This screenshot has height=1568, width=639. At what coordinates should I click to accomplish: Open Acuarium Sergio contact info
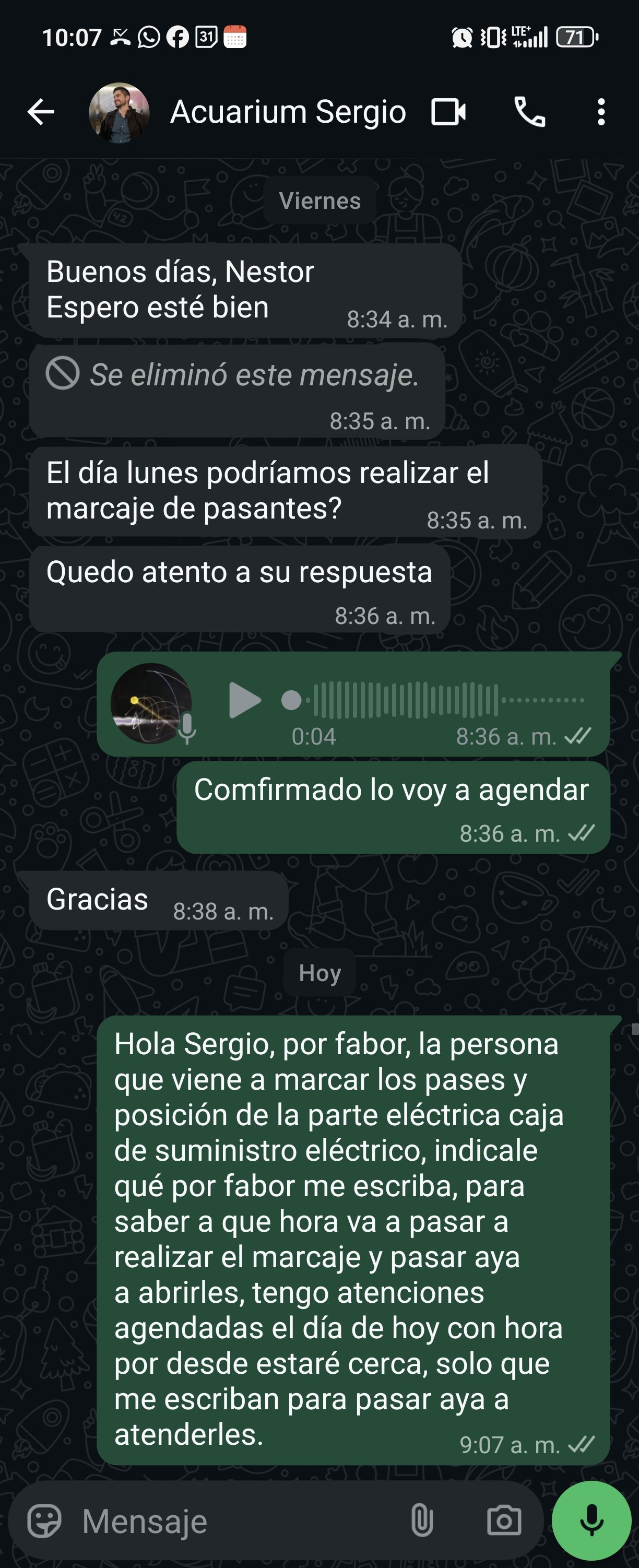tap(287, 112)
